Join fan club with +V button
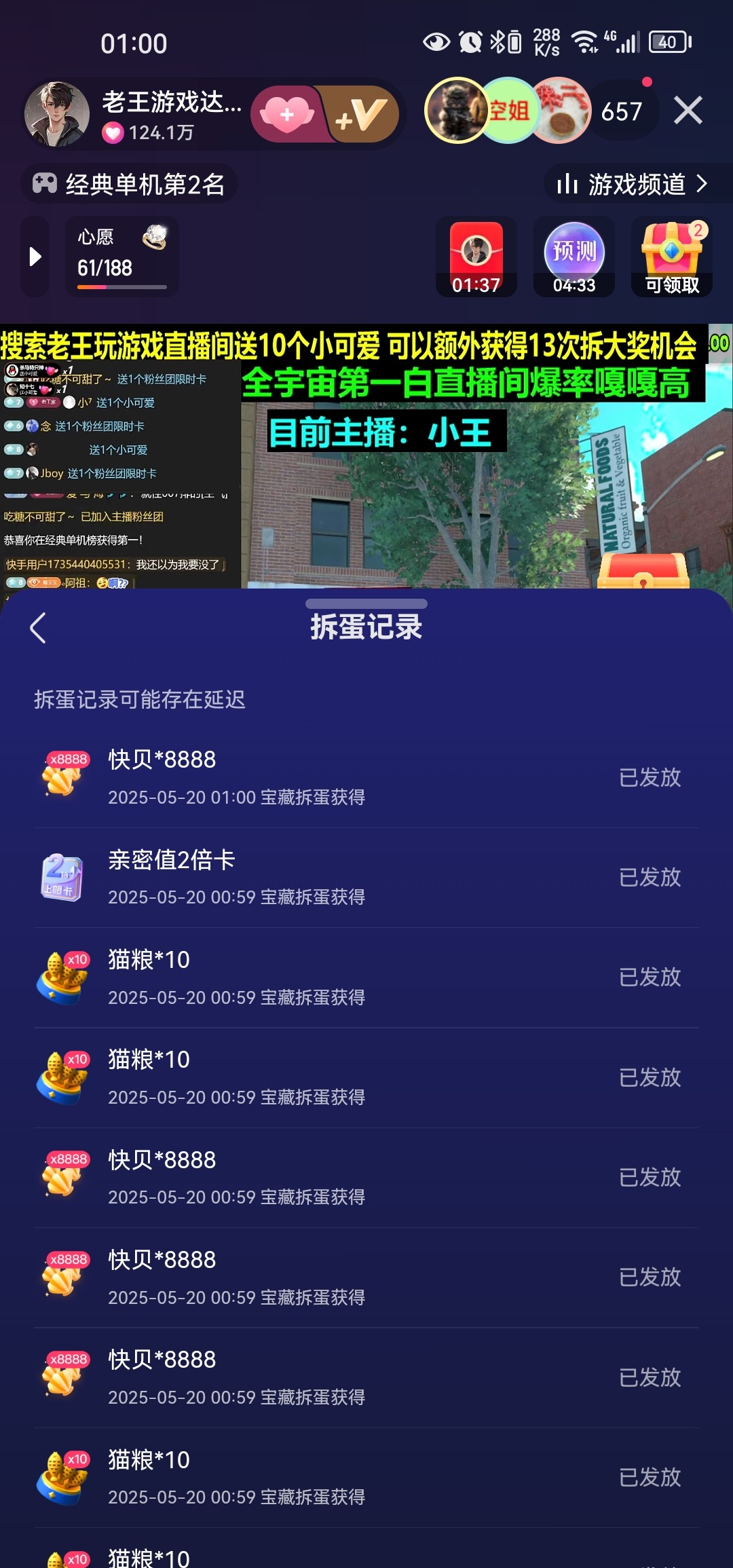733x1568 pixels. pyautogui.click(x=362, y=114)
